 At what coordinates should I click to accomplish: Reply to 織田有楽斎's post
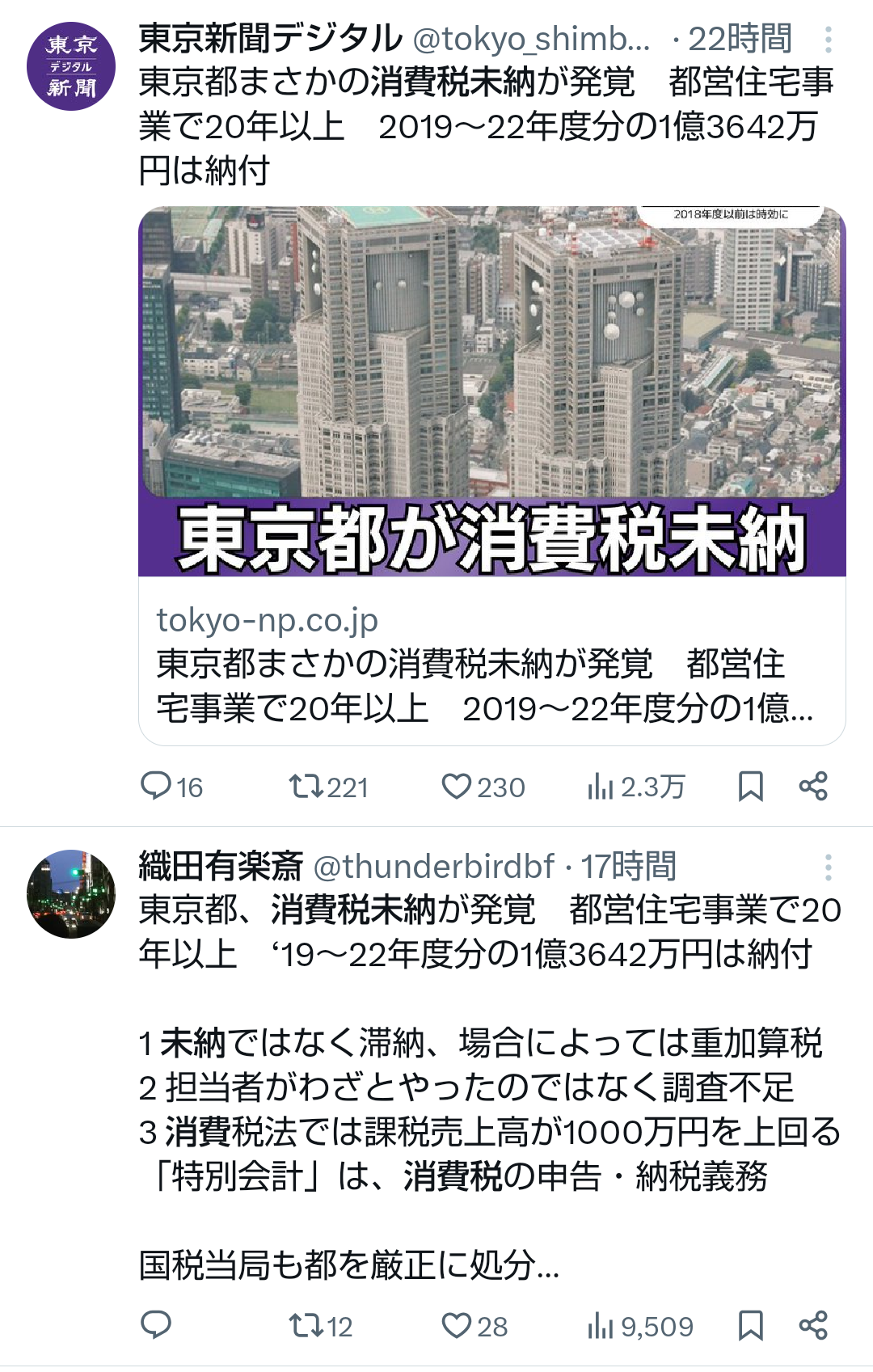coord(156,1325)
